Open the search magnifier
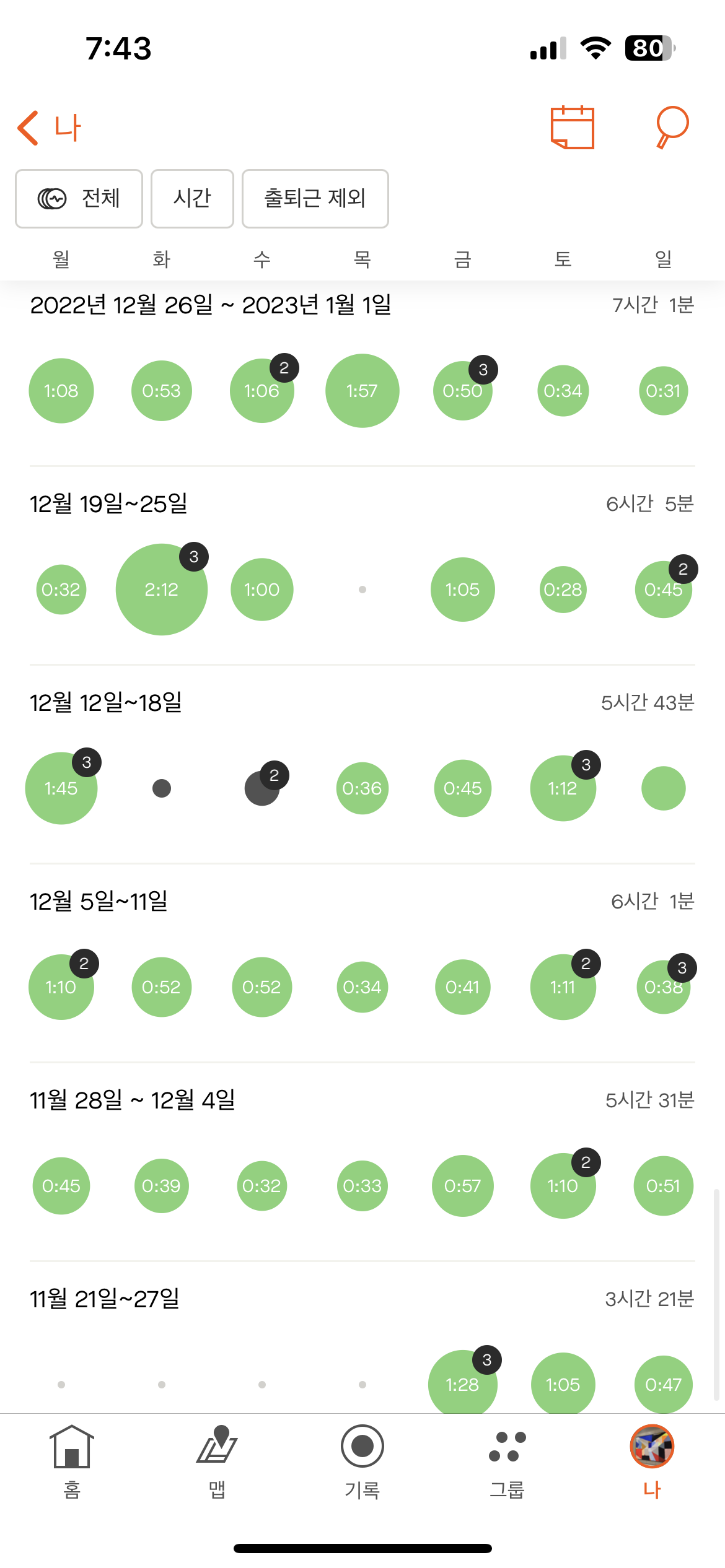Image resolution: width=725 pixels, height=1568 pixels. [x=672, y=128]
